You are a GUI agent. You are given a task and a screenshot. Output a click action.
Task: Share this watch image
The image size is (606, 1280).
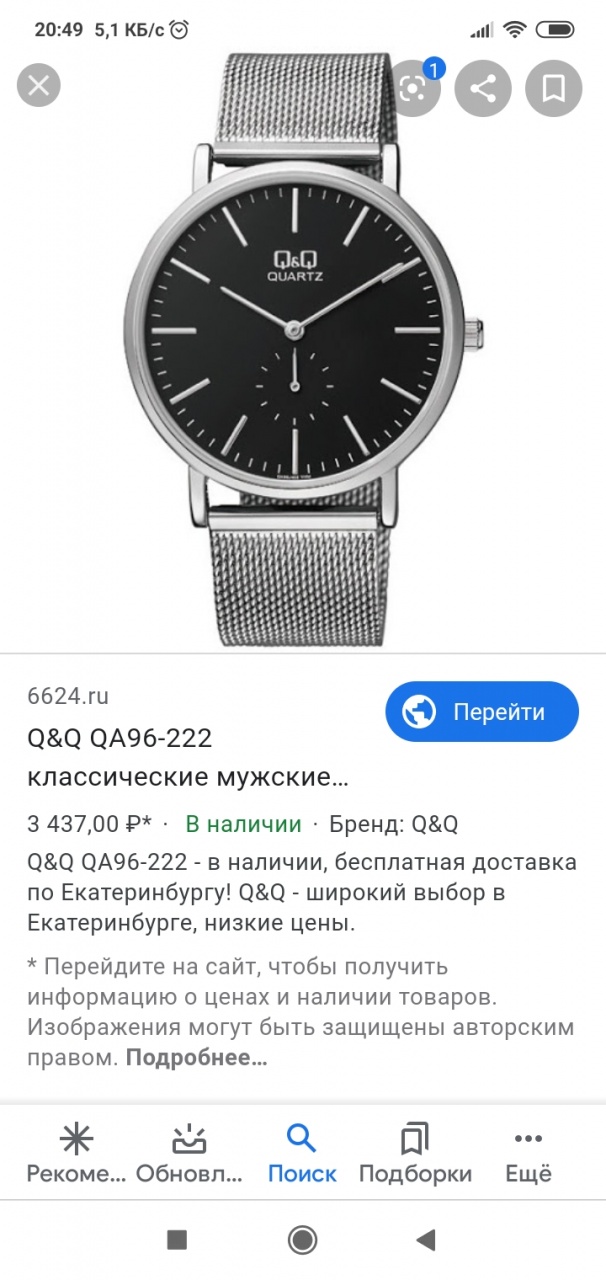pyautogui.click(x=483, y=88)
